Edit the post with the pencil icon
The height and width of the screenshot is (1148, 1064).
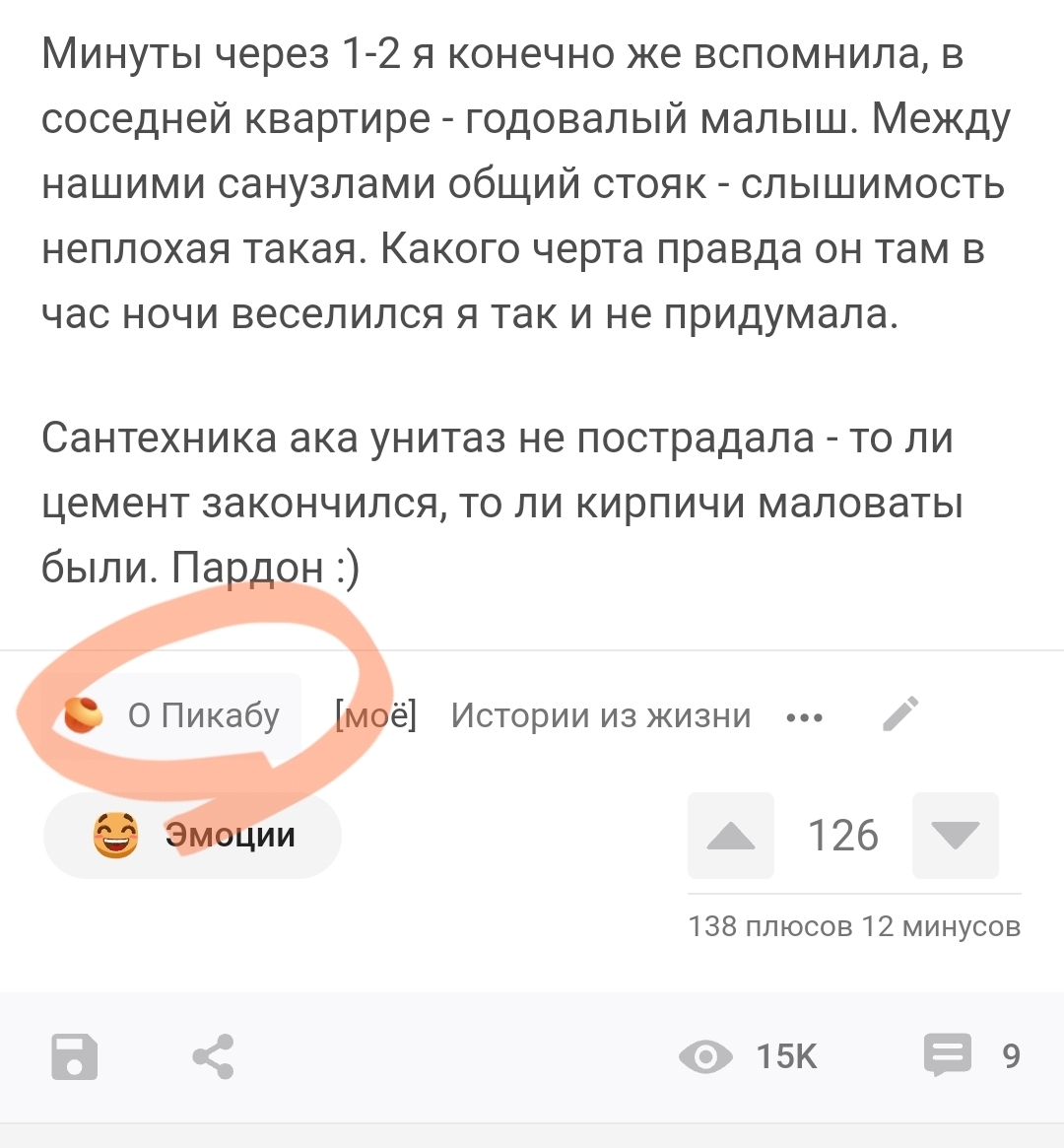click(900, 714)
